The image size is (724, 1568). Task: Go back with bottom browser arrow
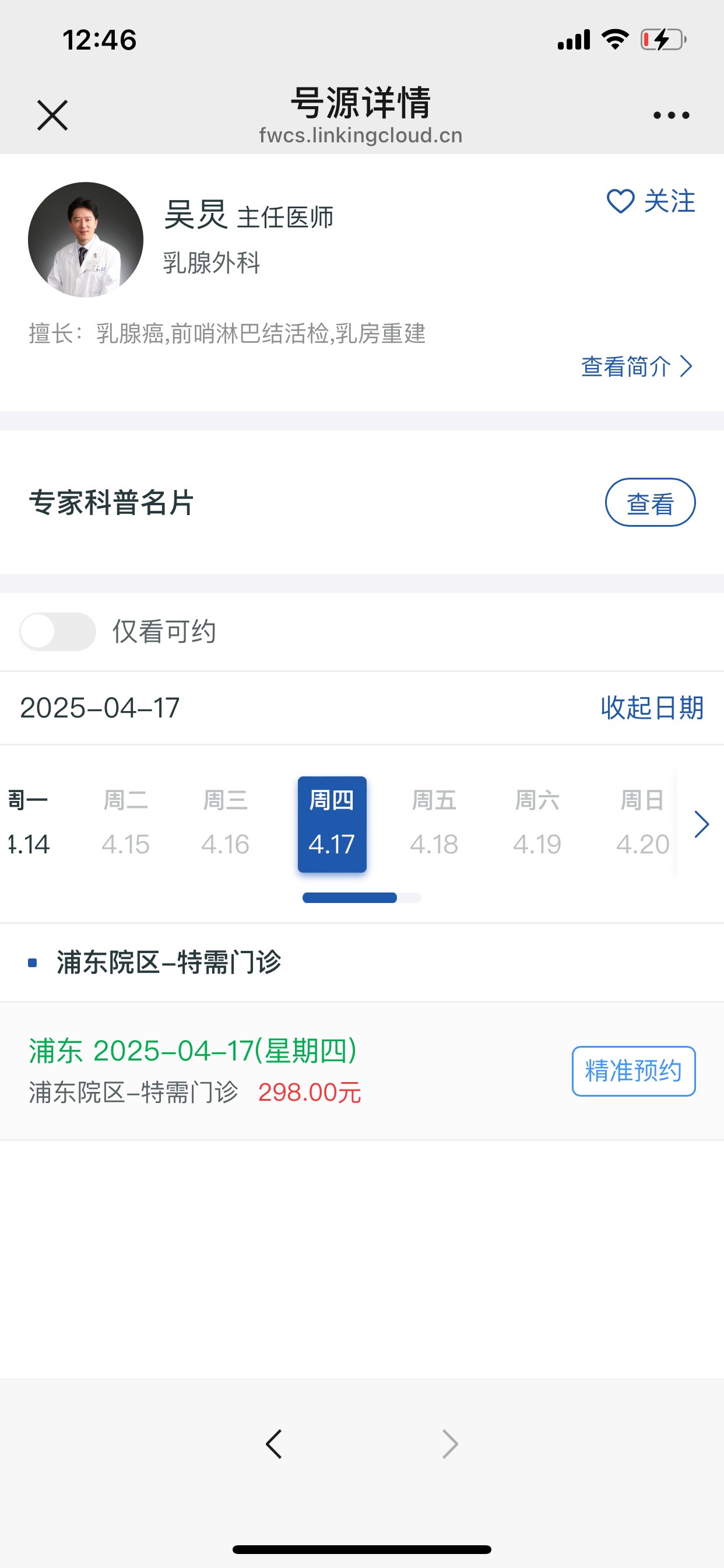coord(275,1444)
